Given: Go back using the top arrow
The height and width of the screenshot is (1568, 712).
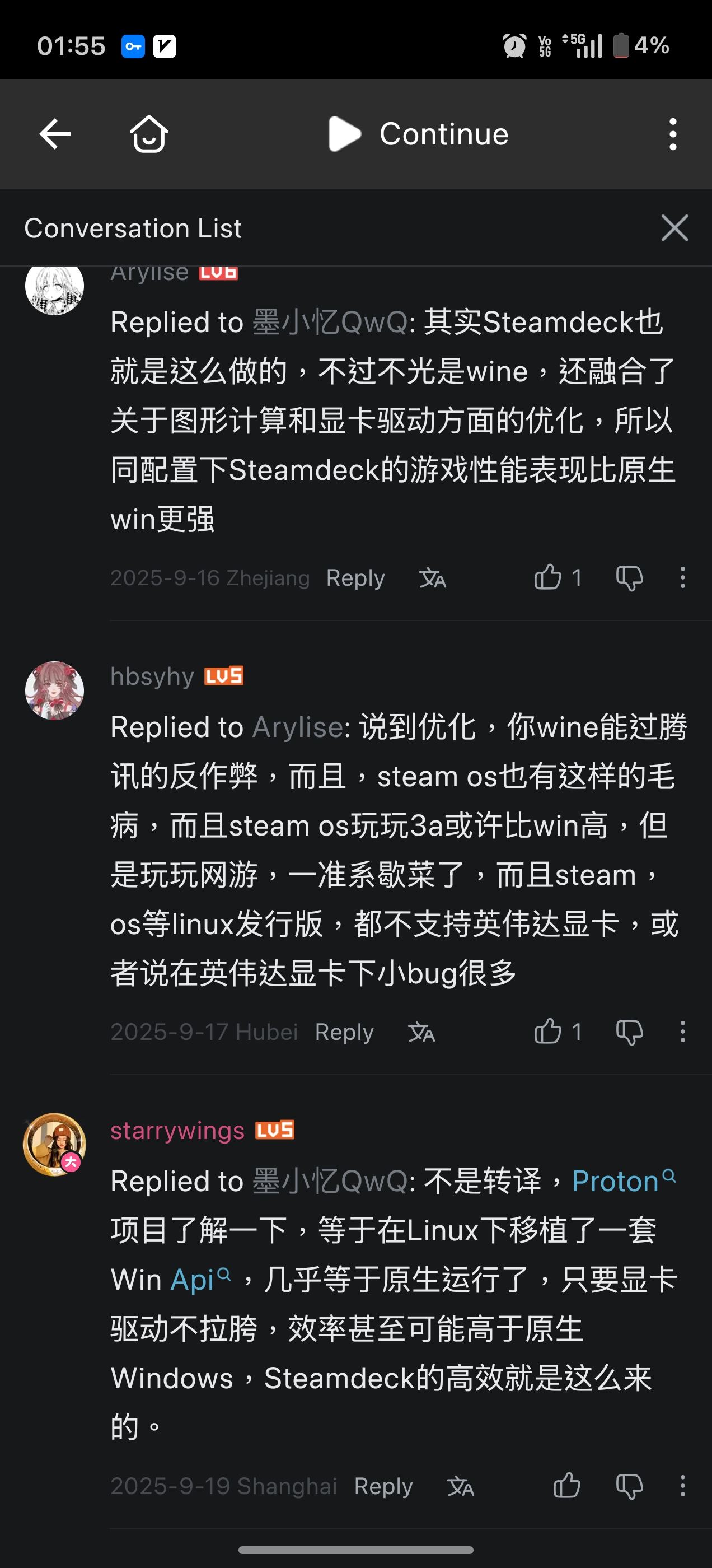Looking at the screenshot, I should click(55, 134).
